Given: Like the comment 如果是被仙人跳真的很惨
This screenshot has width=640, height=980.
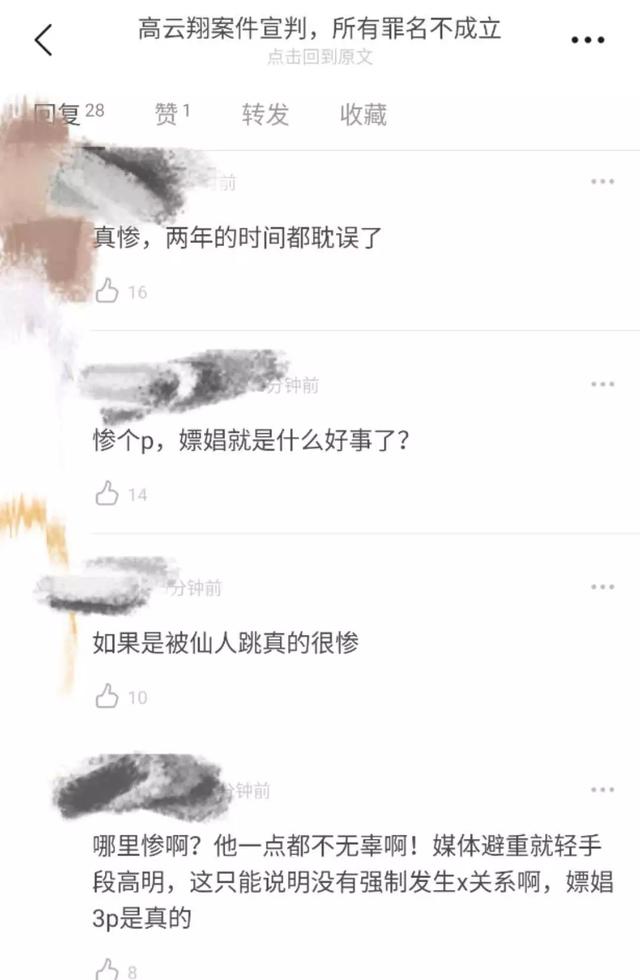Looking at the screenshot, I should tap(107, 697).
